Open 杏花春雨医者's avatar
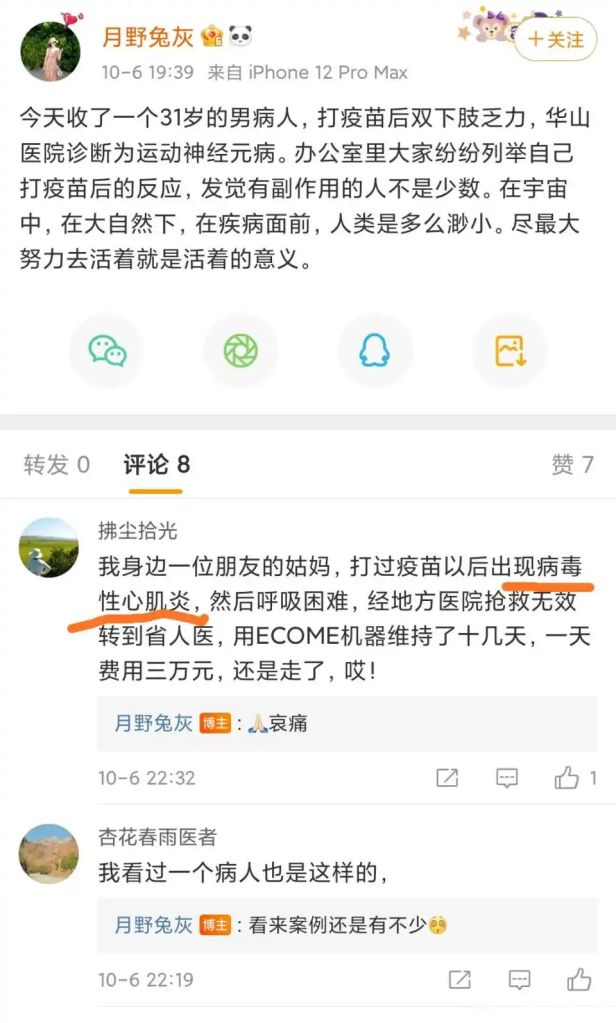The image size is (616, 1023). click(x=49, y=852)
